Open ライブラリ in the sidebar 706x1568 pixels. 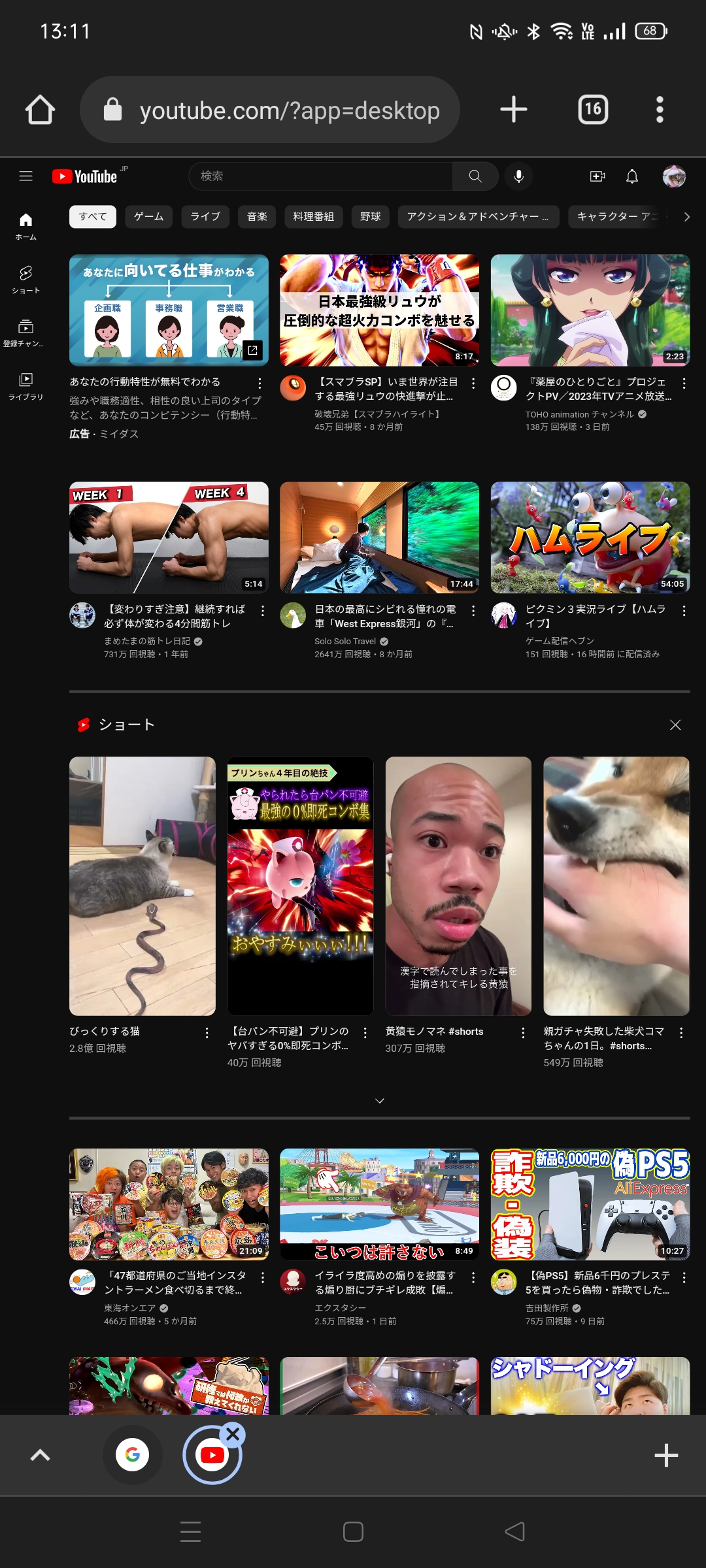[x=25, y=385]
